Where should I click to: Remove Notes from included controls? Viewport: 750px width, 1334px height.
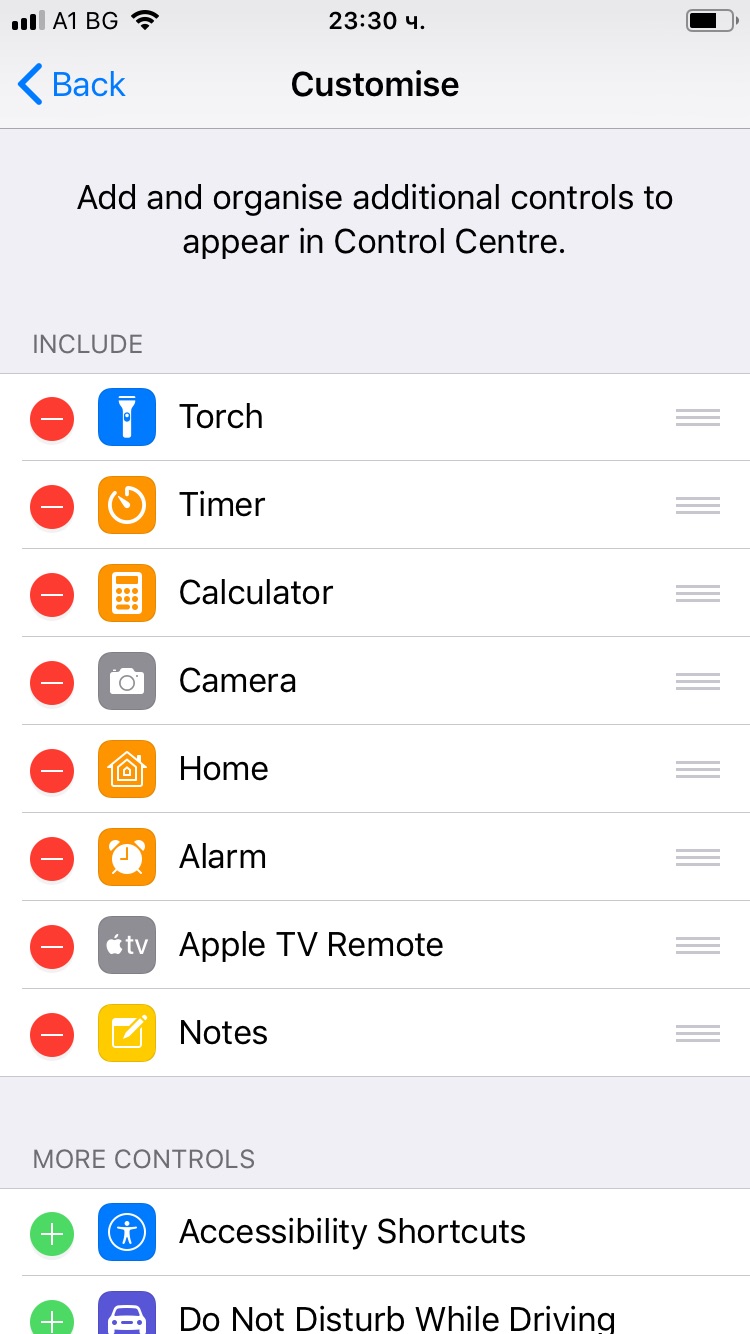(52, 1034)
